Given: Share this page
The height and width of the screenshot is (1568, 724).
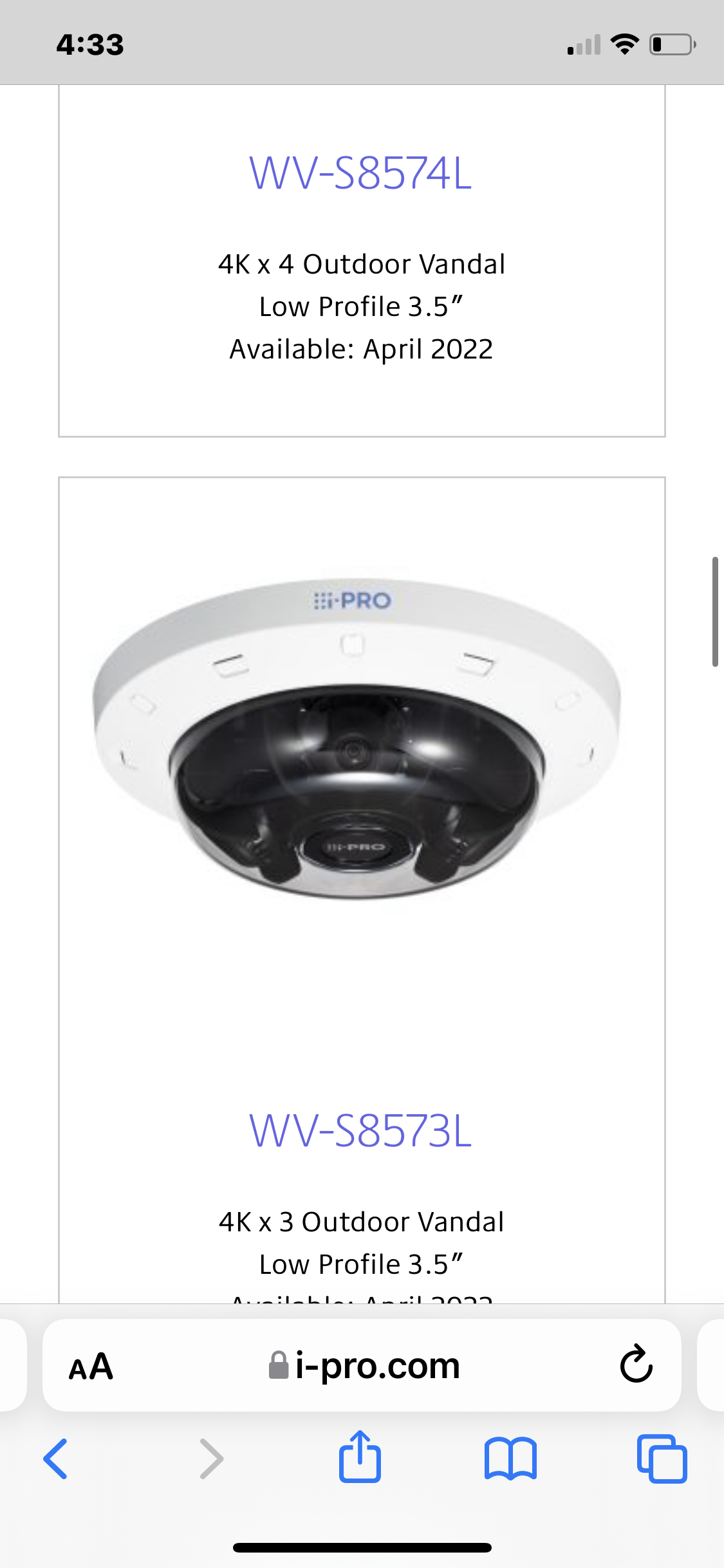Looking at the screenshot, I should [360, 1457].
